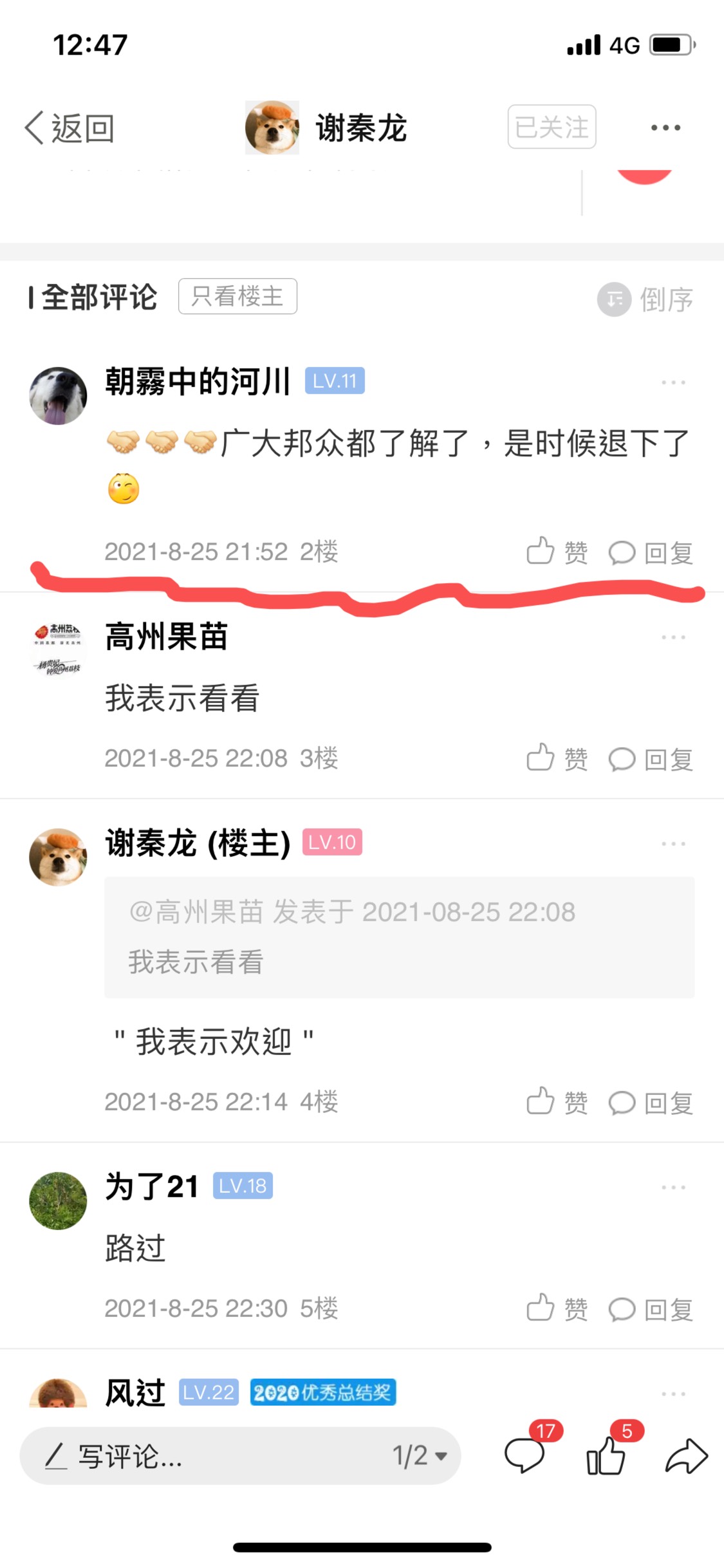The image size is (724, 1568).
Task: Open options for 为了21's comment
Action: pos(673,1187)
